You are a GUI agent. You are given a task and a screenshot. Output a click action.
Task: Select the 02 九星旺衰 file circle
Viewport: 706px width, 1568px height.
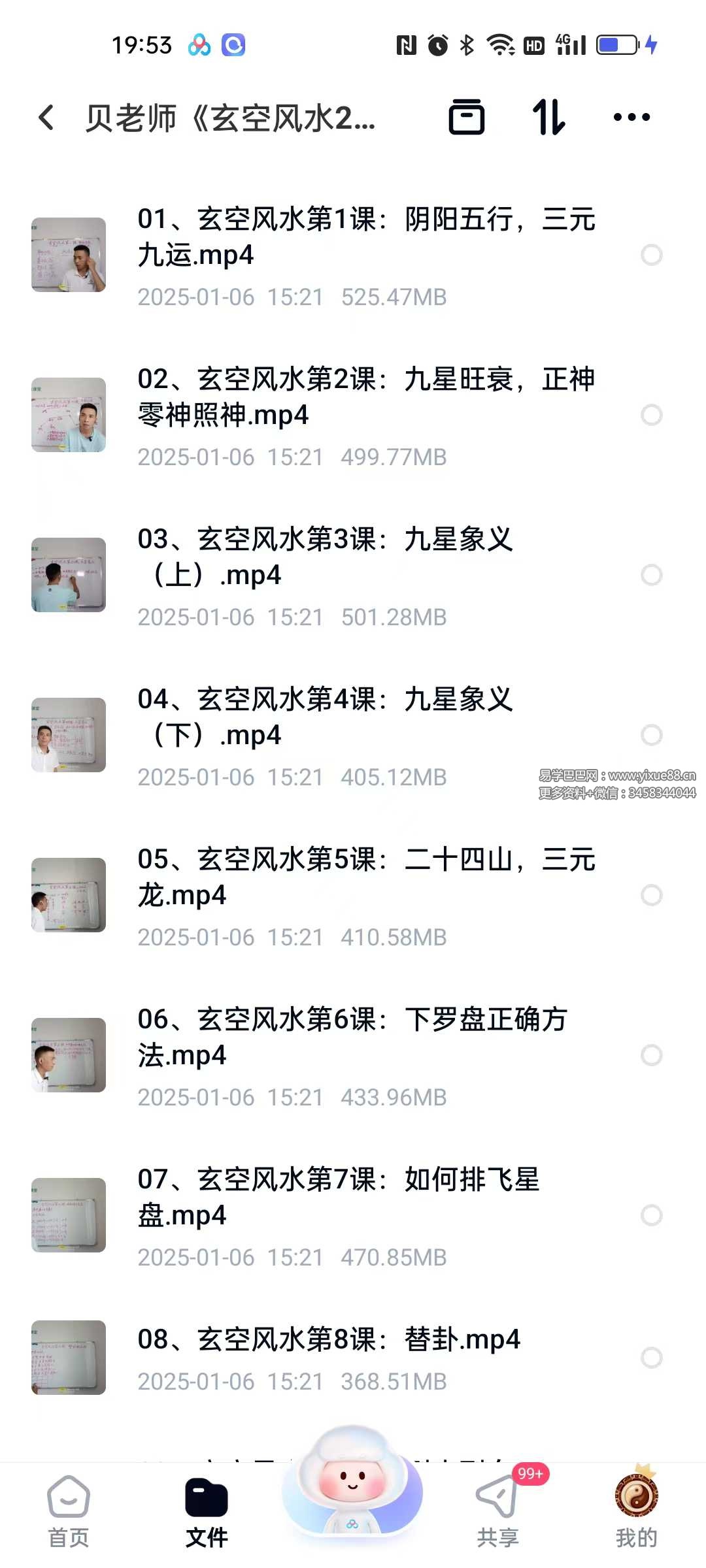[651, 415]
